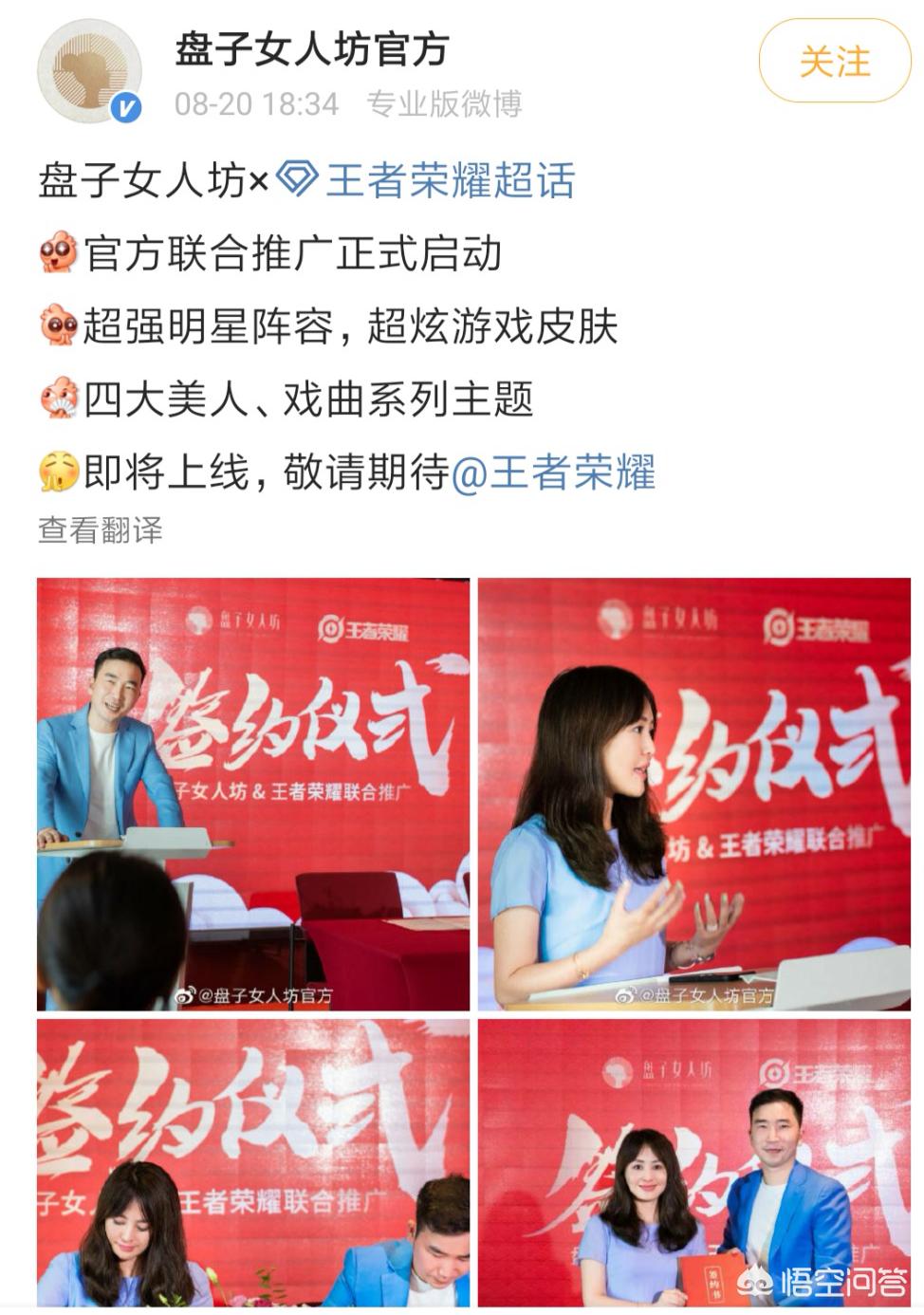Viewport: 924px width, 1315px height.
Task: Open photo of woman signing at the table
Action: click(253, 1162)
